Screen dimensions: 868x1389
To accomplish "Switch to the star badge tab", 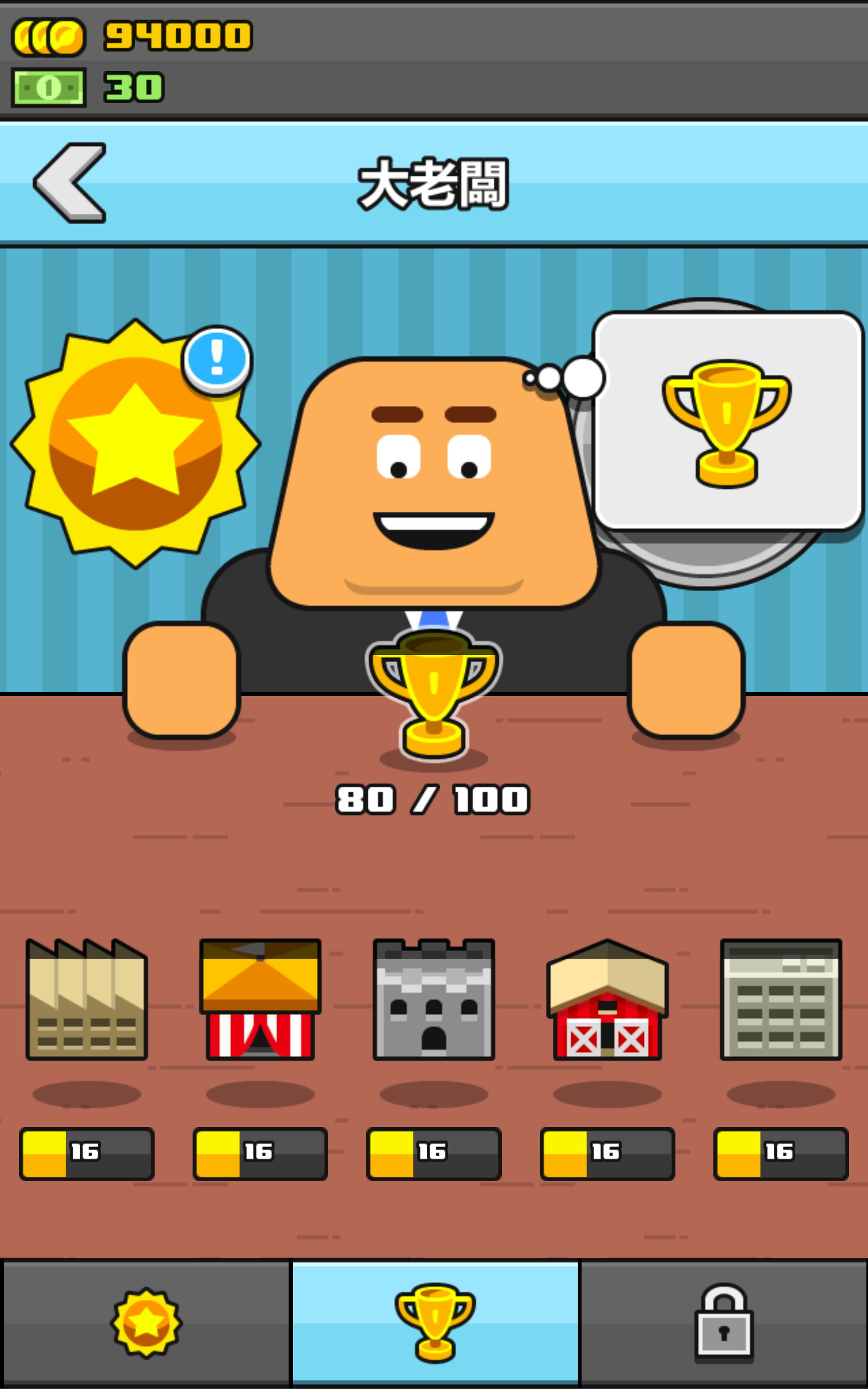I will (x=146, y=1323).
